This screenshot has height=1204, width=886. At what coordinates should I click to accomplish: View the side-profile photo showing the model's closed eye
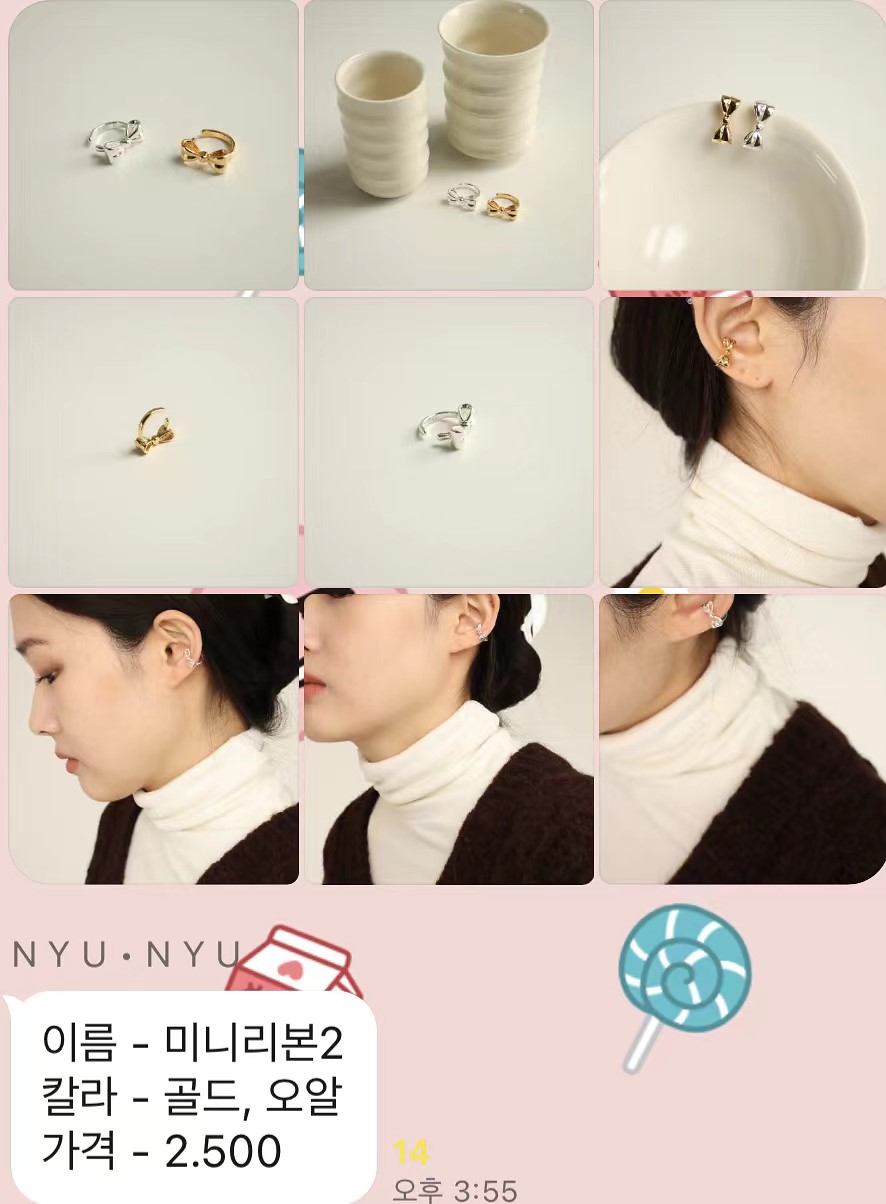pyautogui.click(x=153, y=738)
